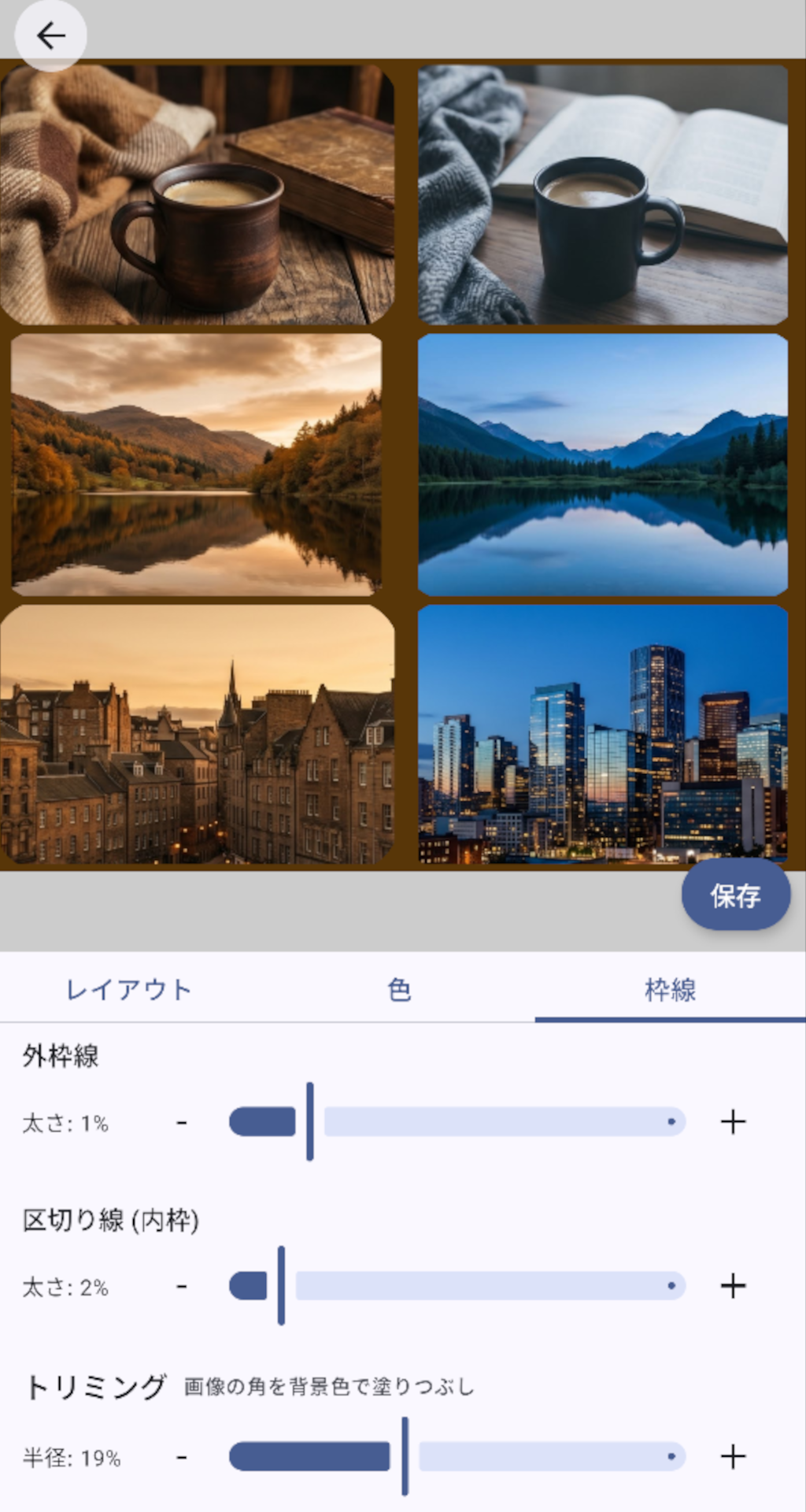Image resolution: width=806 pixels, height=1512 pixels.
Task: Save the collage with 保存 button
Action: click(x=735, y=895)
